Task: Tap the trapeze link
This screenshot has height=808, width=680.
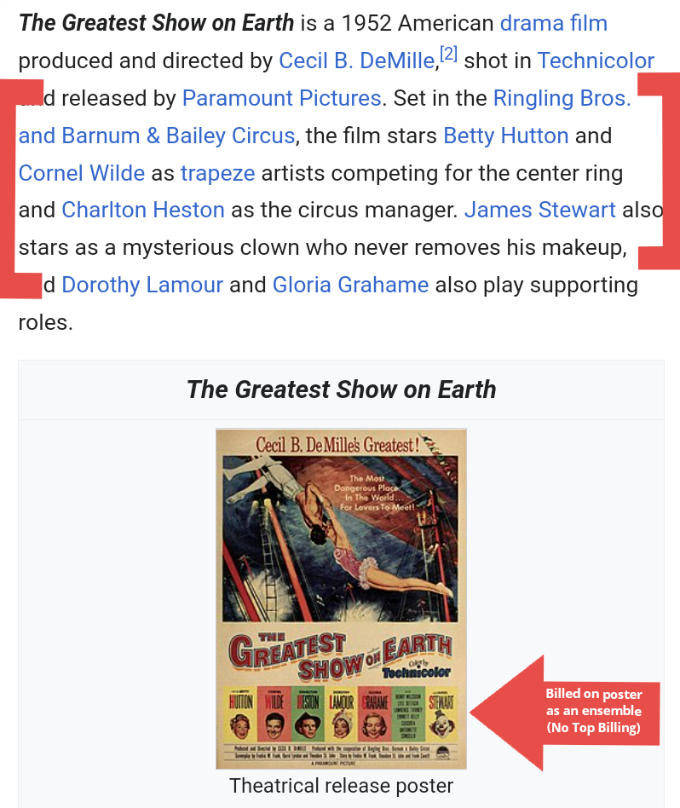Action: [217, 173]
